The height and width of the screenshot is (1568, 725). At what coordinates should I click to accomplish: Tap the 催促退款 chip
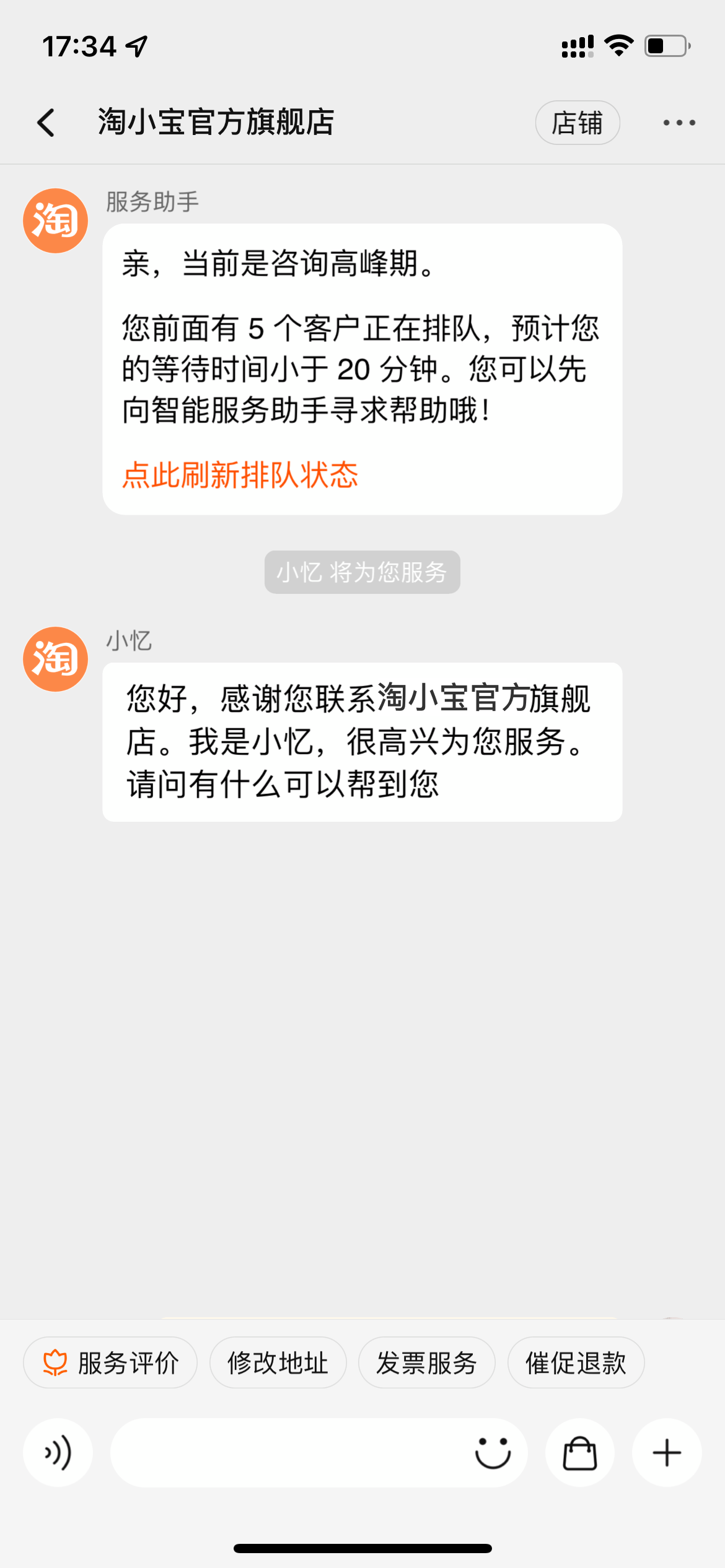click(x=576, y=1362)
